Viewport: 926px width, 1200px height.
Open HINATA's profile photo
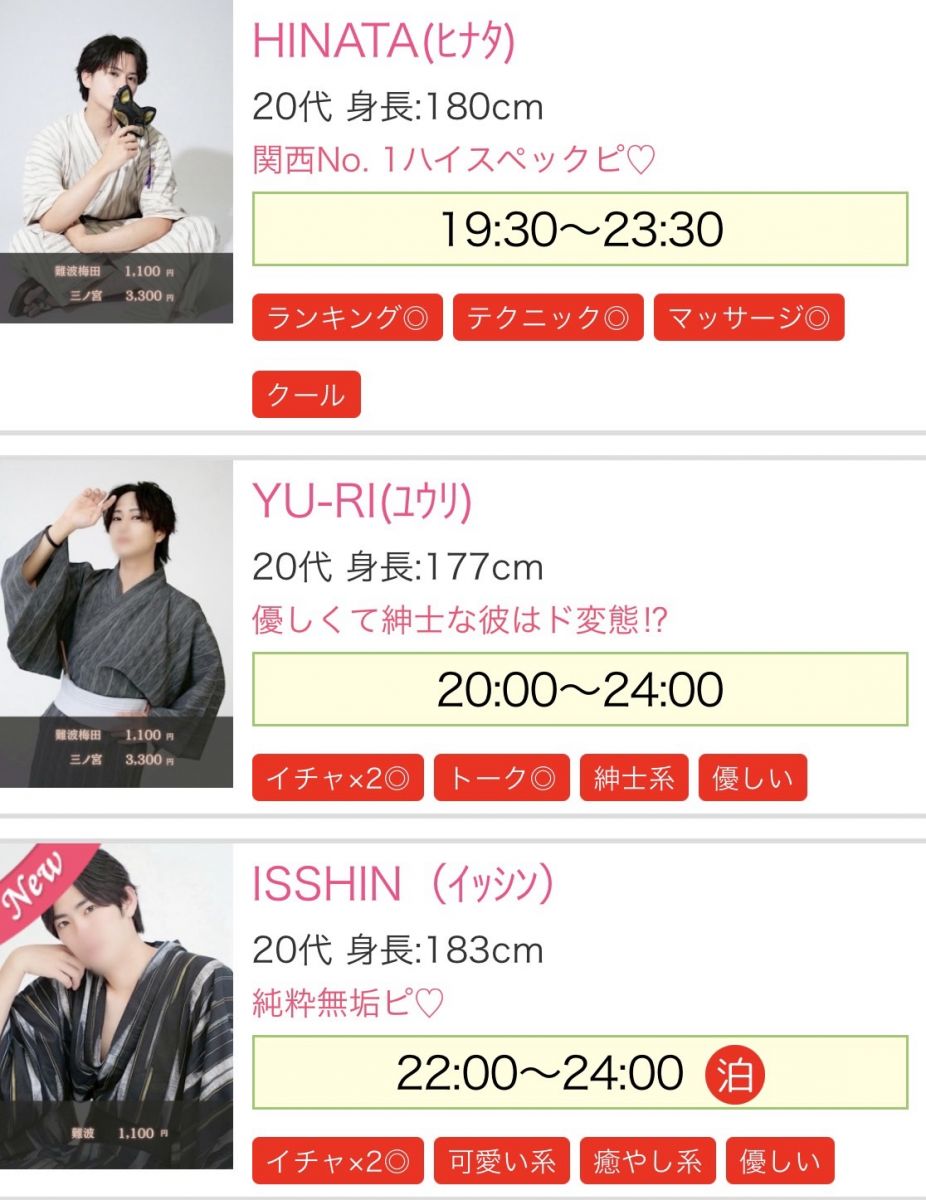coord(116,161)
